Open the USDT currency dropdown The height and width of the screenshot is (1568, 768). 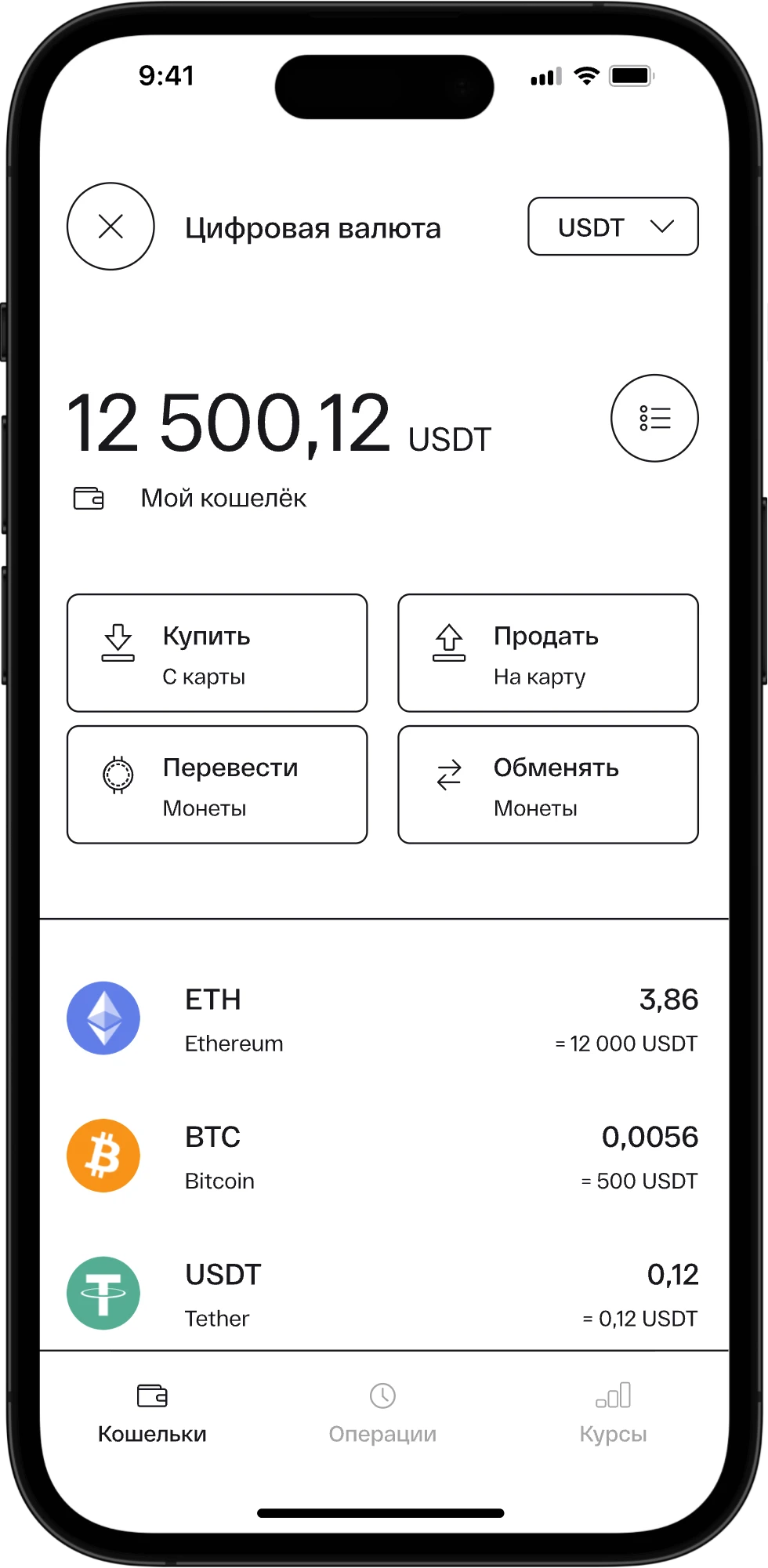(613, 227)
